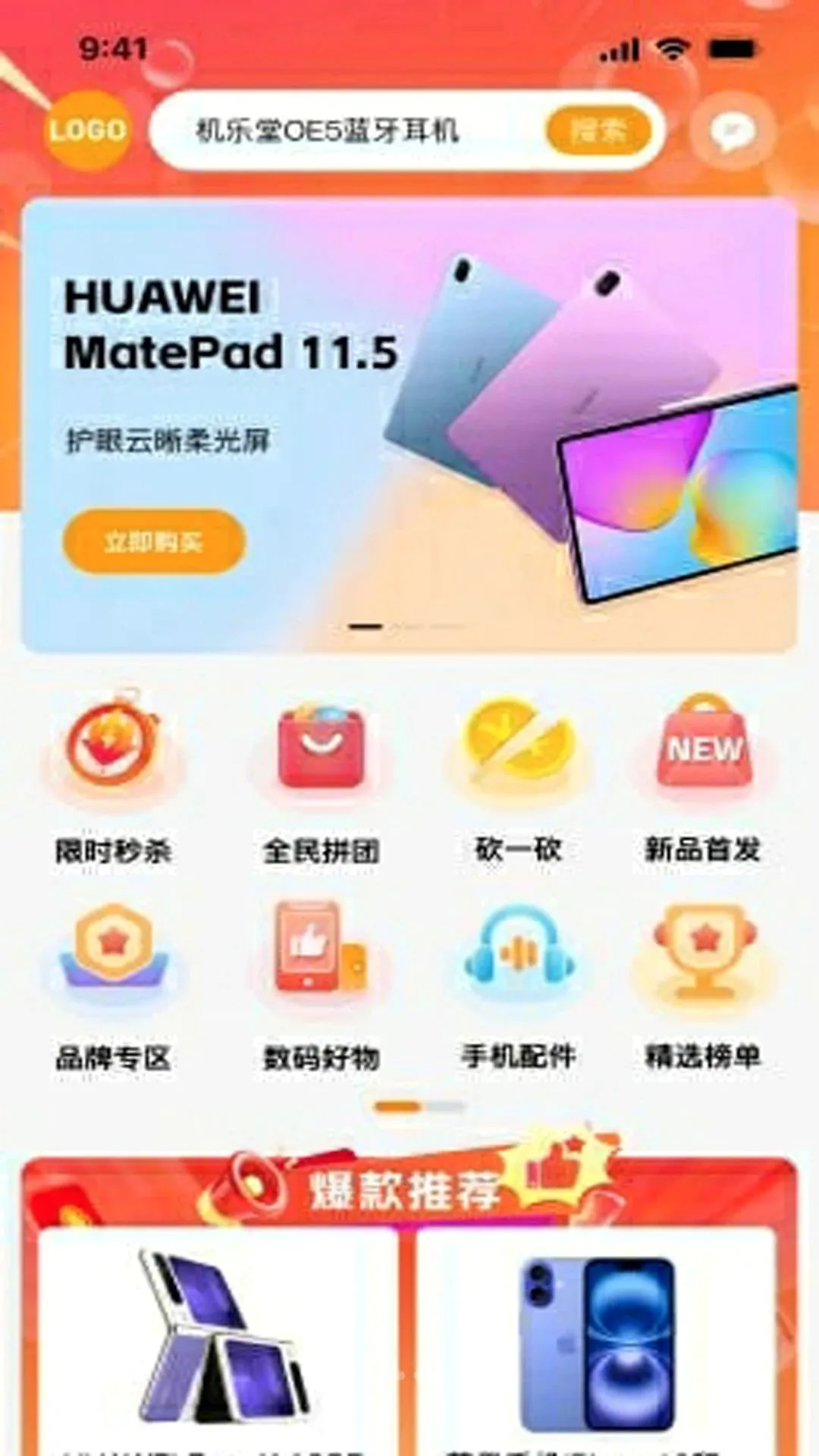Viewport: 819px width, 1456px height.
Task: Open 数码好物 digital goods
Action: tap(322, 986)
